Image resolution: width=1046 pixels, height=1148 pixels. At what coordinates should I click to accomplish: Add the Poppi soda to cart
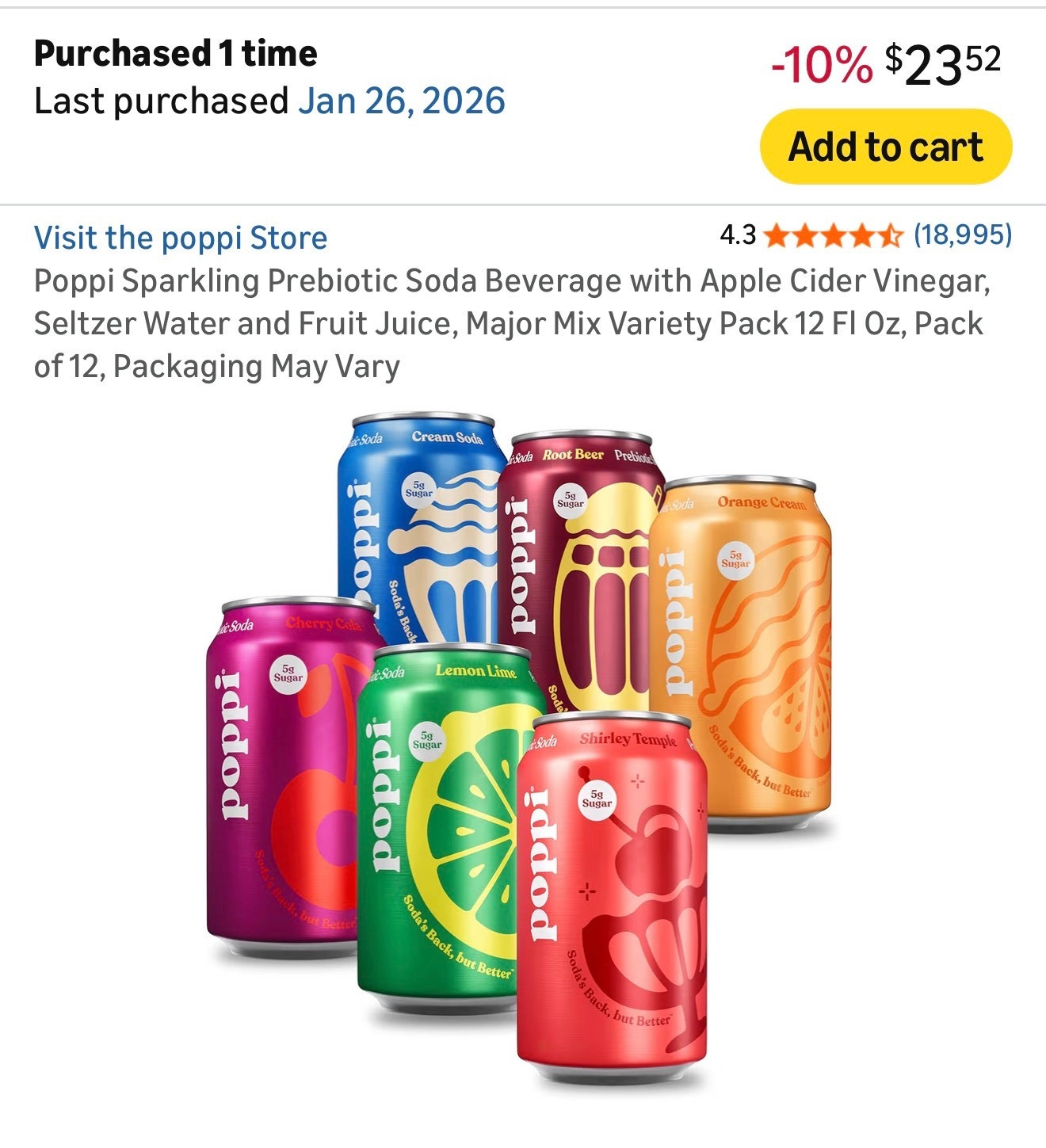coord(885,147)
